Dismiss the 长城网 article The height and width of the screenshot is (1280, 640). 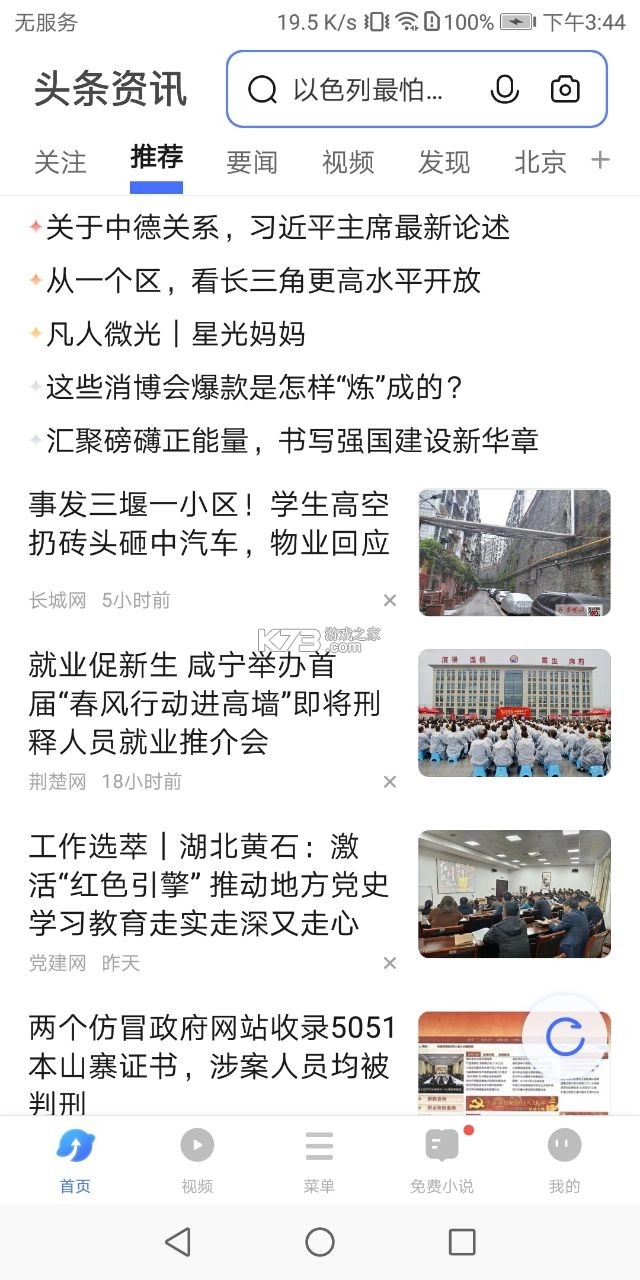pyautogui.click(x=390, y=600)
